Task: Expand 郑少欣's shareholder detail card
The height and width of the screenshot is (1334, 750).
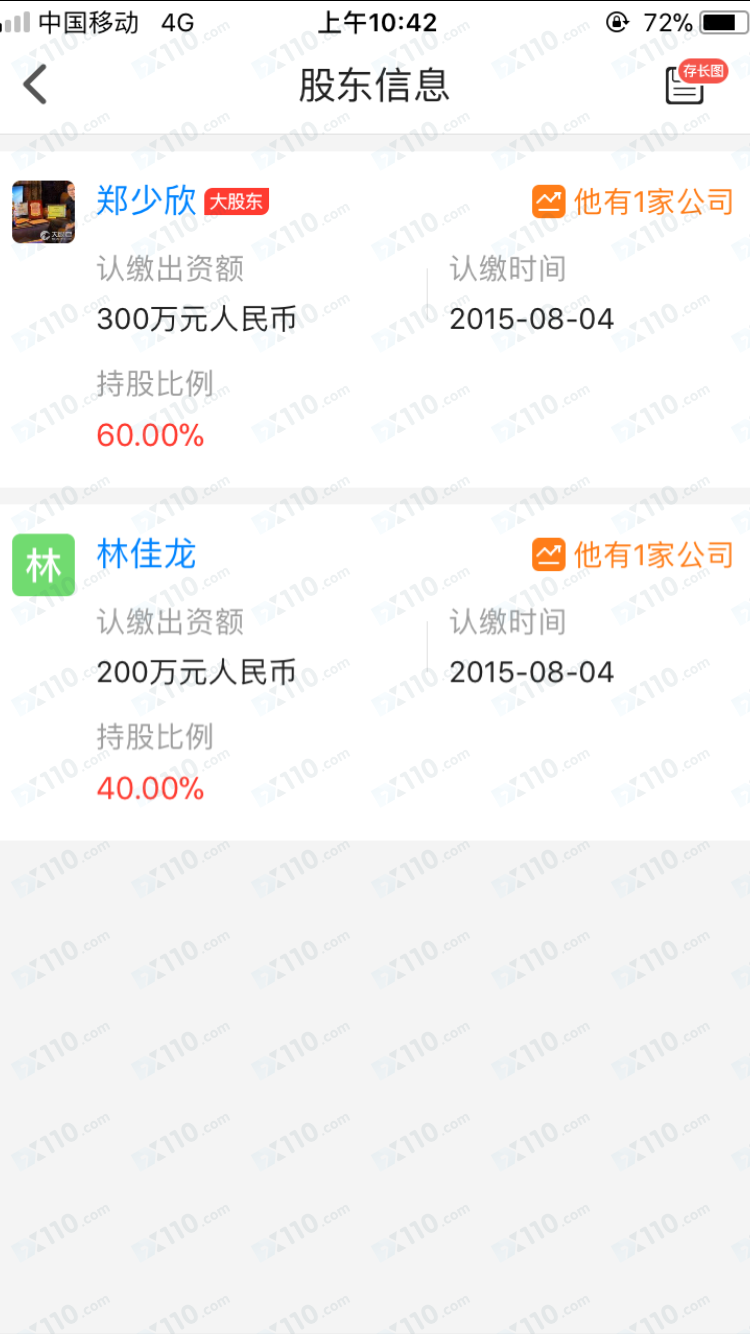Action: click(375, 310)
